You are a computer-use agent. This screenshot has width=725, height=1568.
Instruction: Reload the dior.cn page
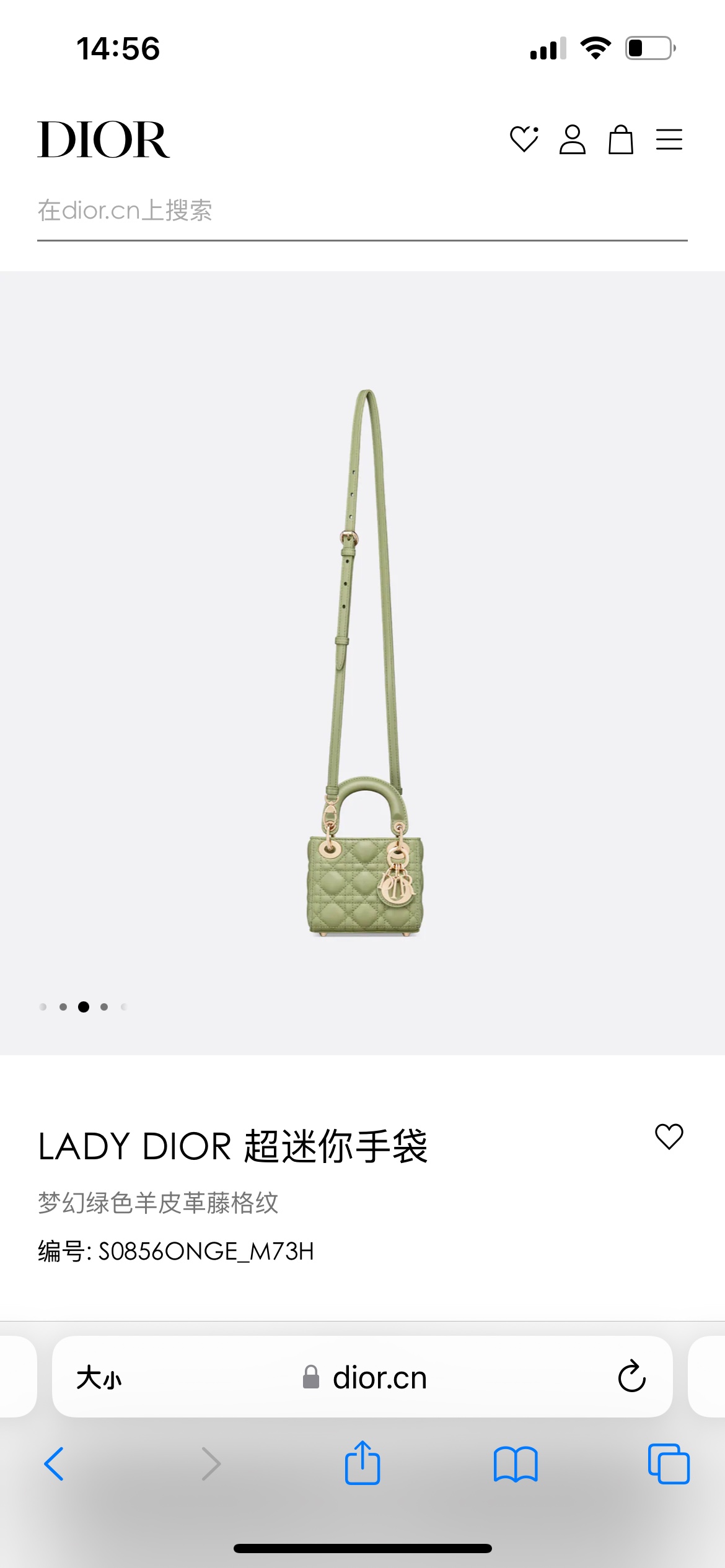(631, 1377)
